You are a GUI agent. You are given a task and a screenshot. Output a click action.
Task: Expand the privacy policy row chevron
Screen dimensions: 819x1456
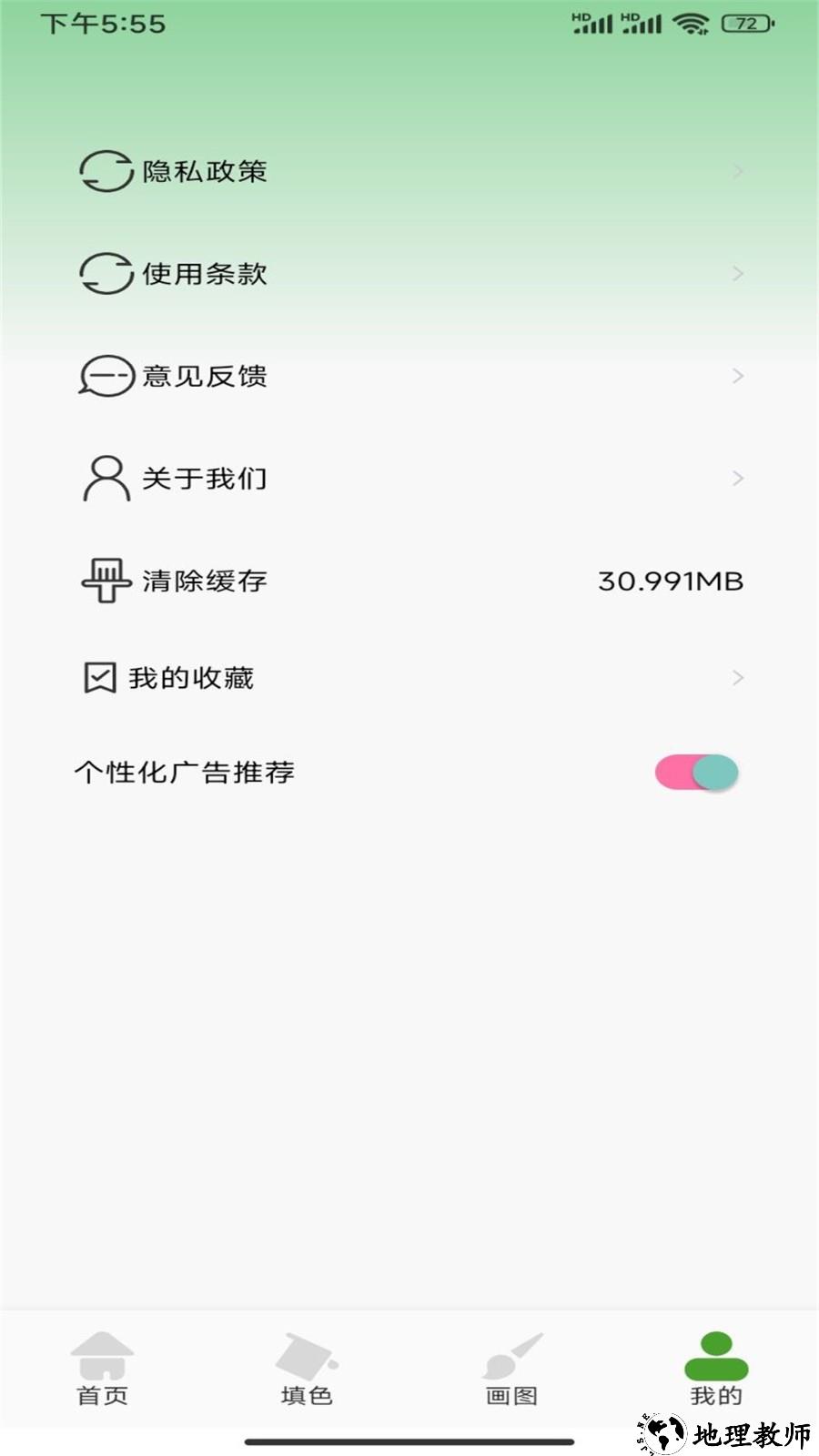pos(737,171)
